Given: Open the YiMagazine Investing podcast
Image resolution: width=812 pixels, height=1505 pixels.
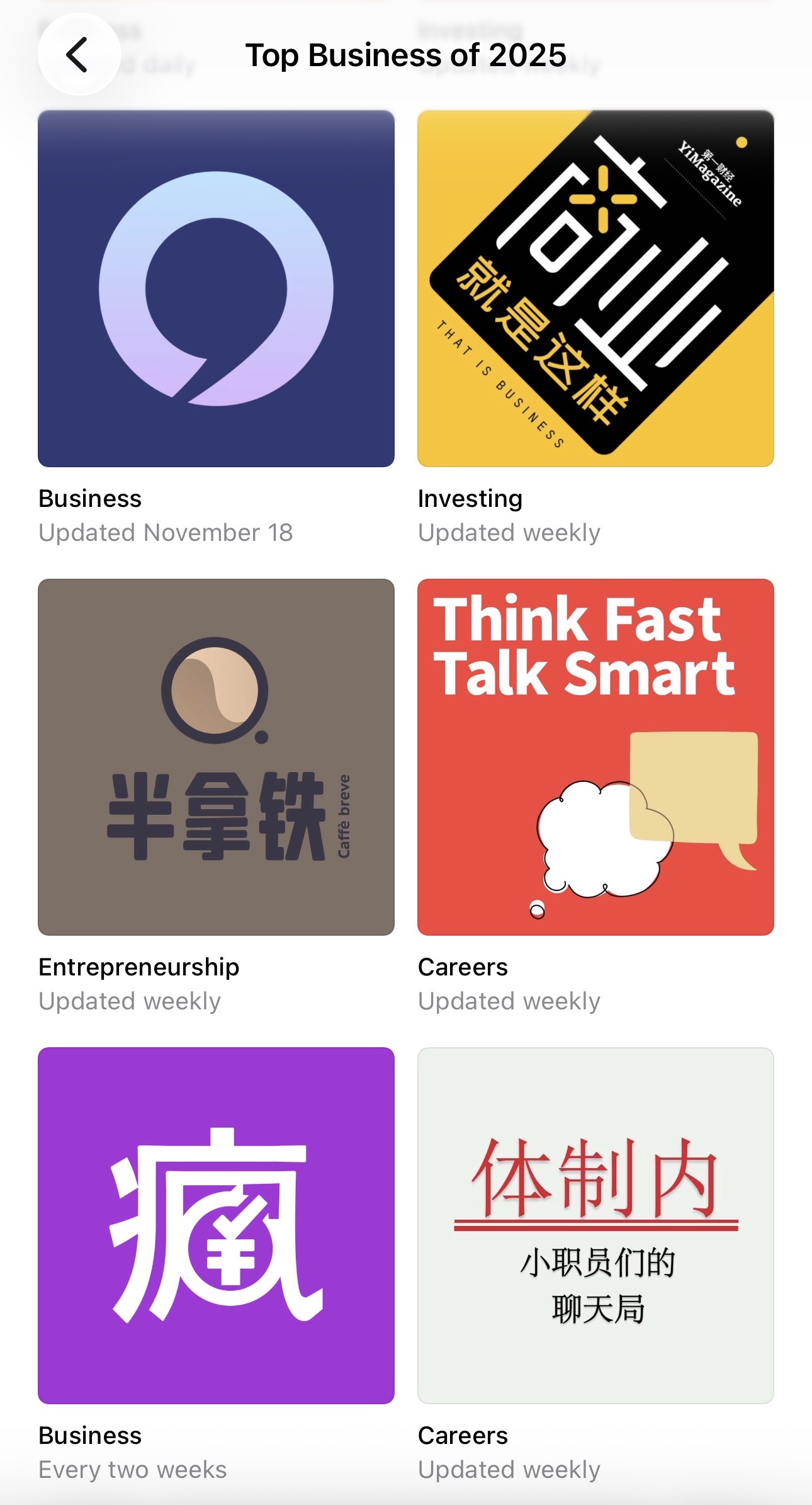Looking at the screenshot, I should [x=595, y=288].
